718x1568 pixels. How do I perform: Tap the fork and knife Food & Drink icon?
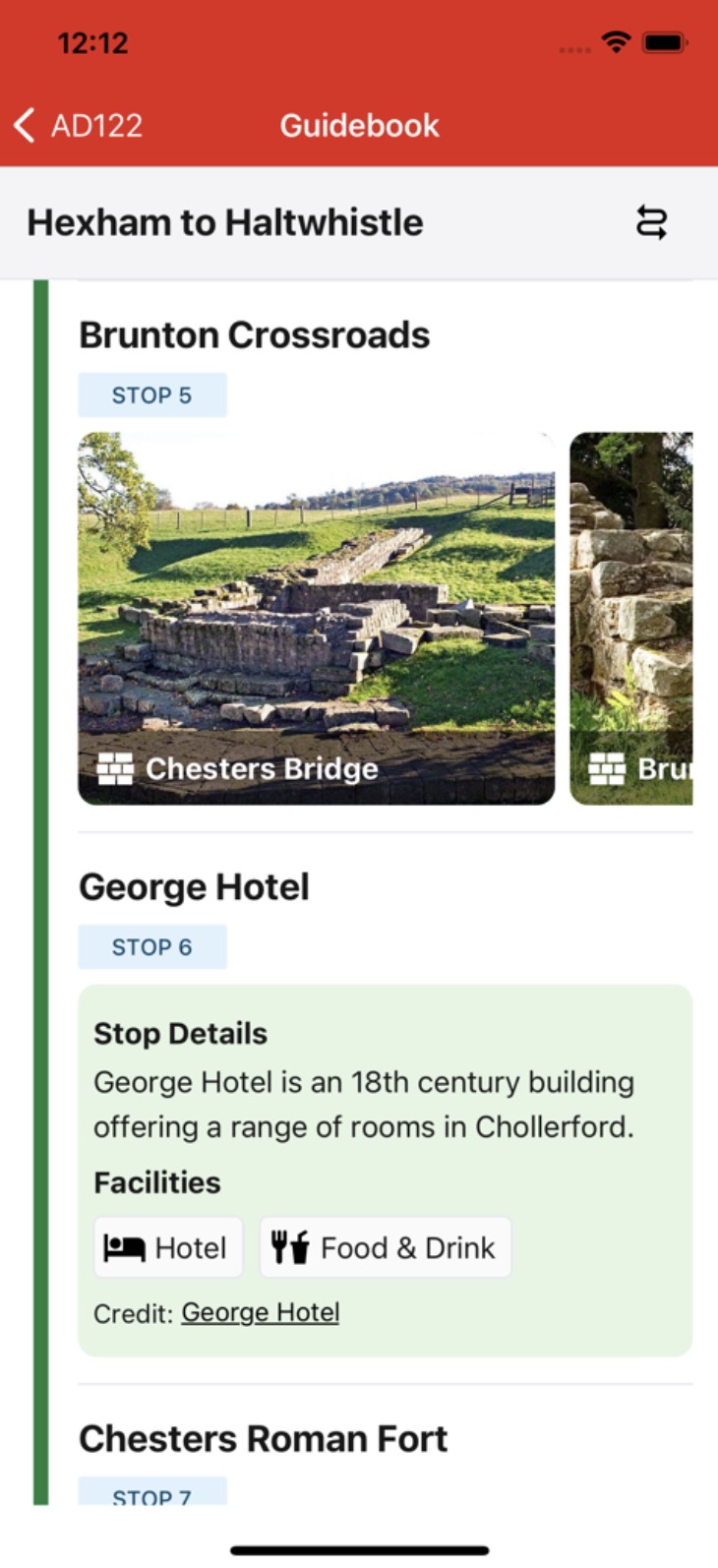click(x=287, y=1246)
